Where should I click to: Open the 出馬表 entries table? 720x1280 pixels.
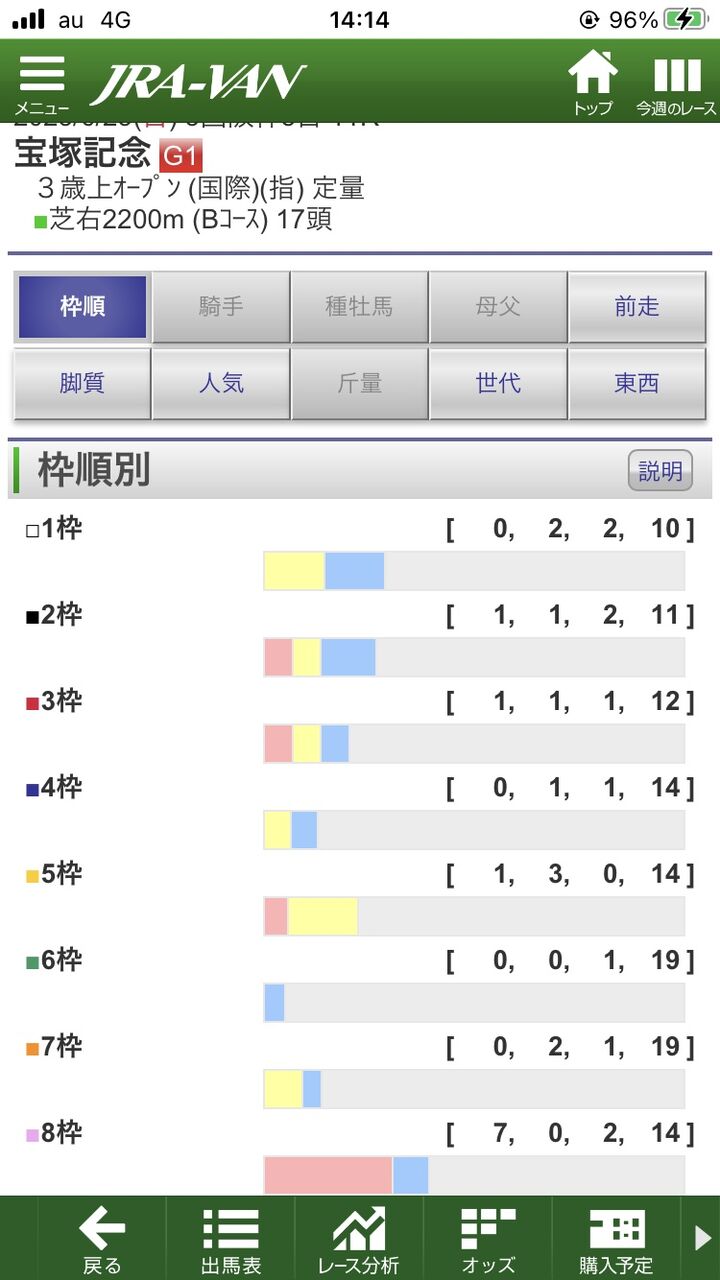tap(231, 1239)
